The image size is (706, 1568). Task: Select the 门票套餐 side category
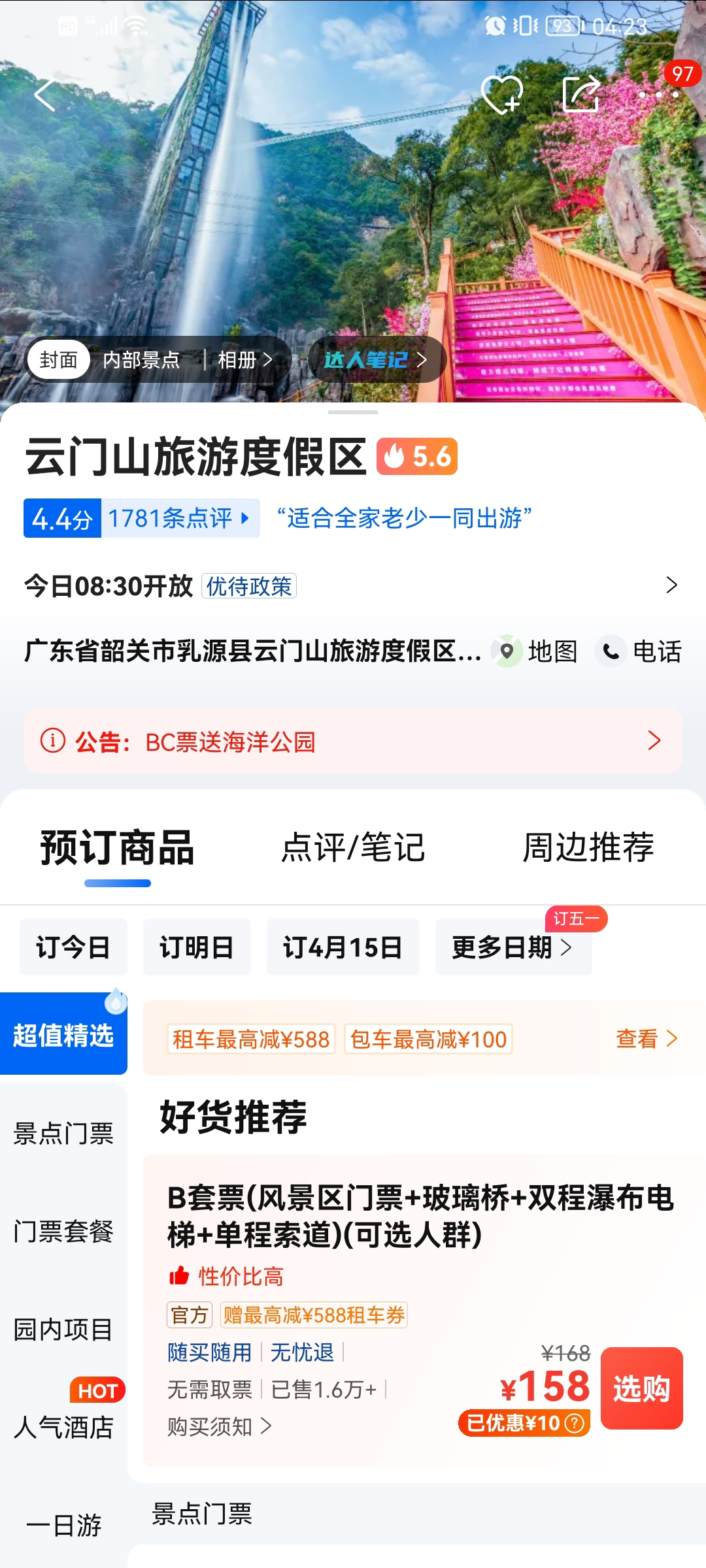63,1232
